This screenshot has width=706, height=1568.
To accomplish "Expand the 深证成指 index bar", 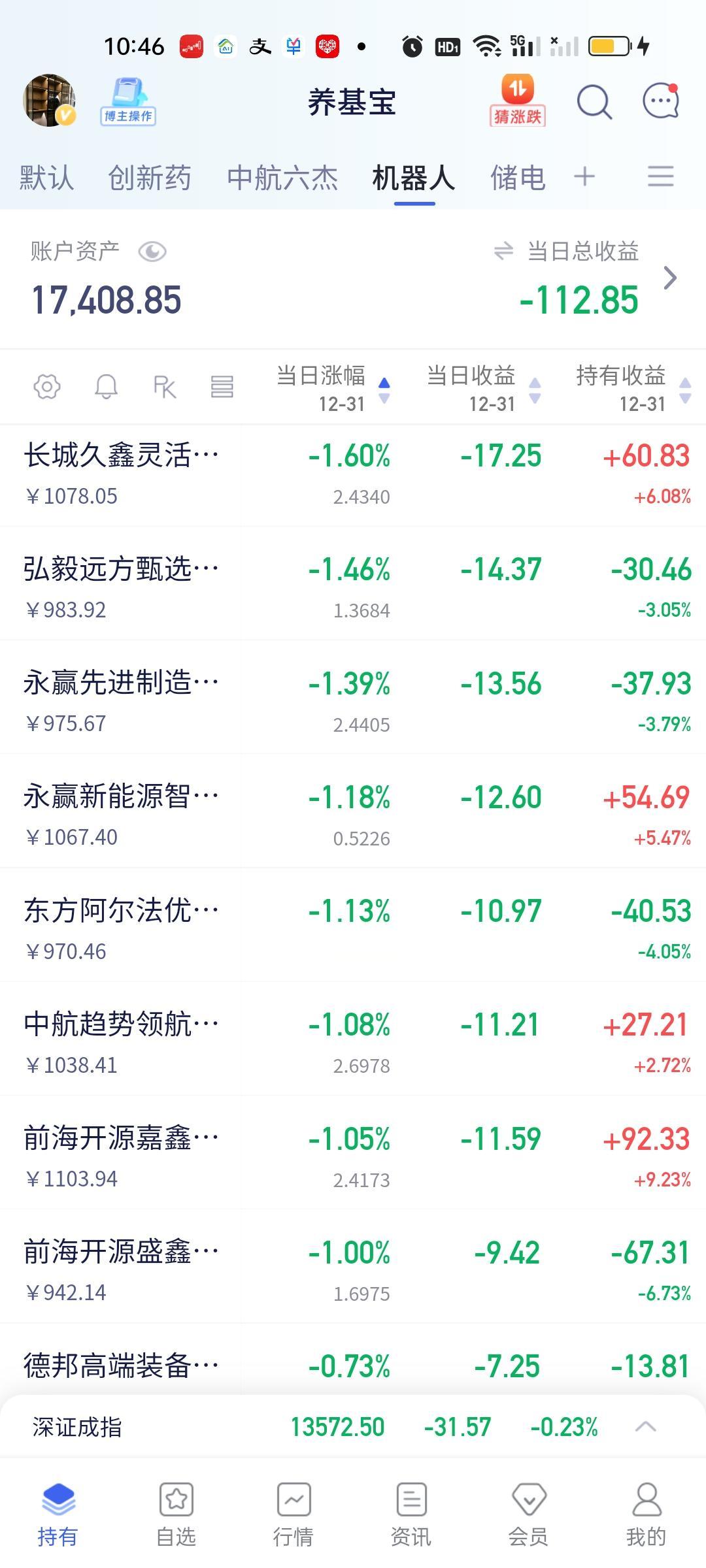I will pos(645,1426).
